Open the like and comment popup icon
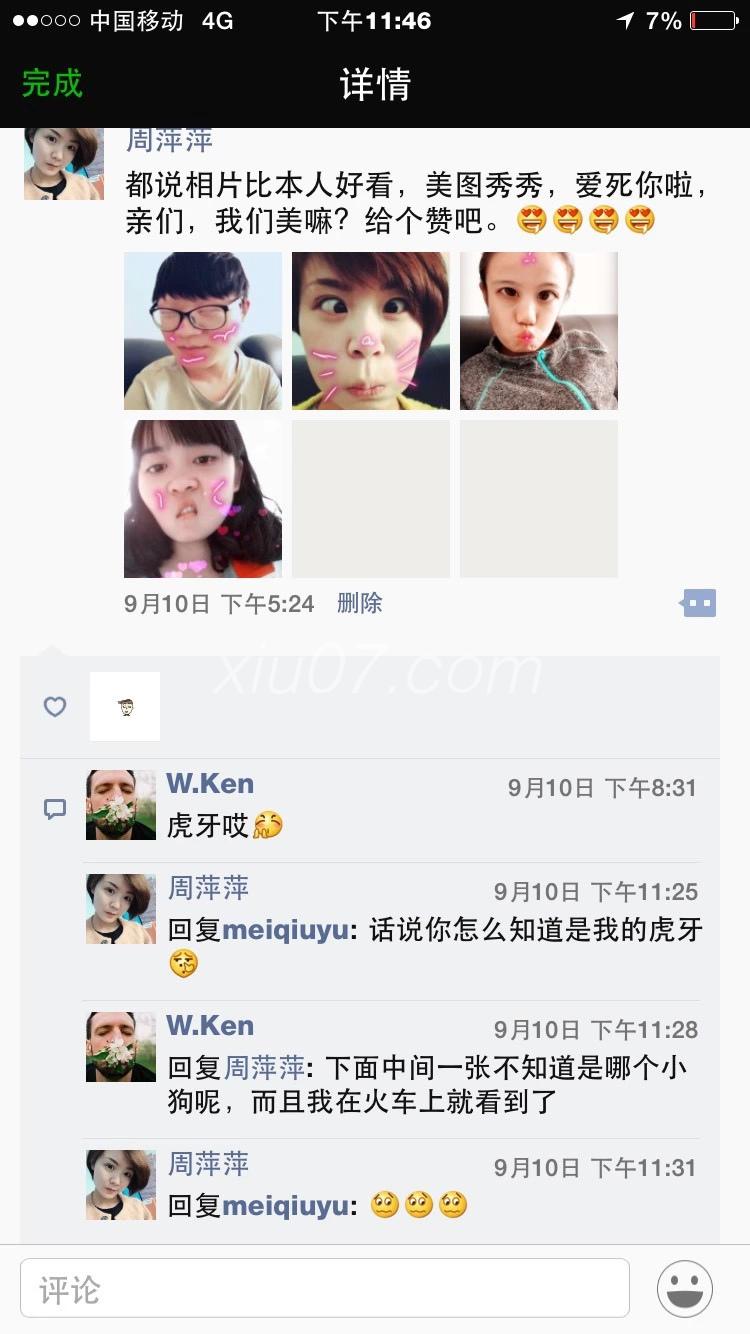 (699, 603)
